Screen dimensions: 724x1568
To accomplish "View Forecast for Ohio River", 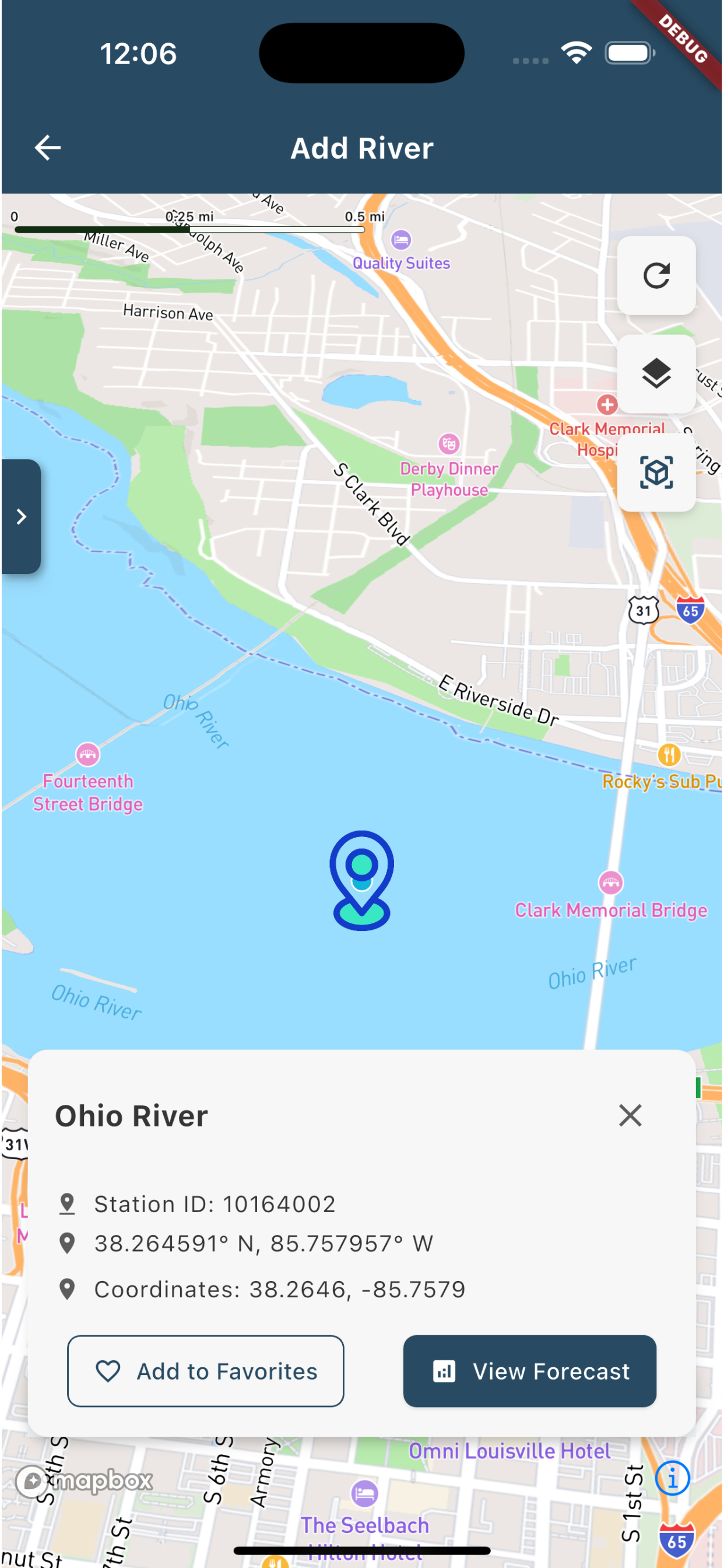I will click(529, 1371).
